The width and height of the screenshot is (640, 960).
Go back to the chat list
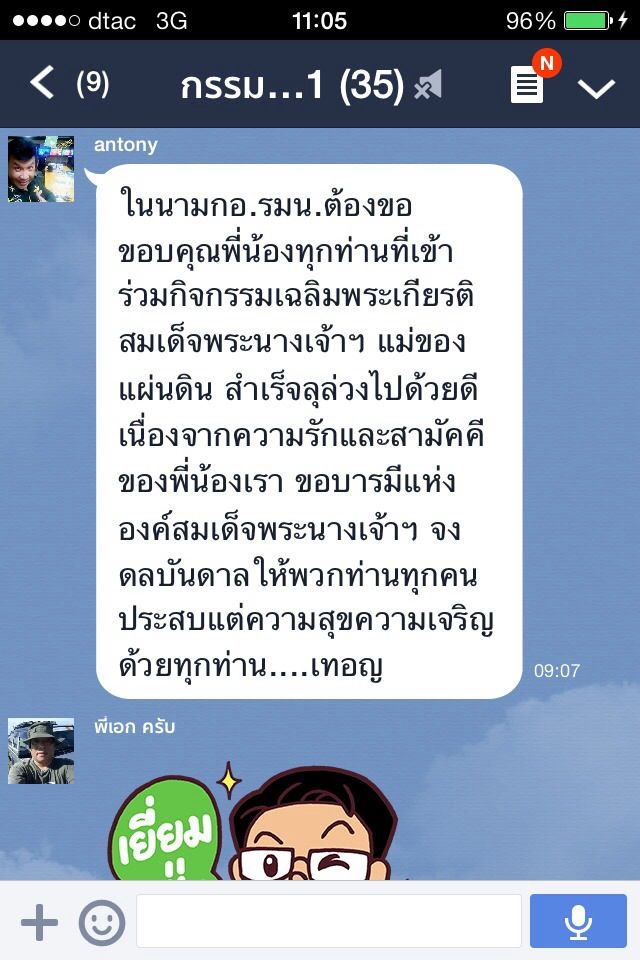(x=42, y=84)
